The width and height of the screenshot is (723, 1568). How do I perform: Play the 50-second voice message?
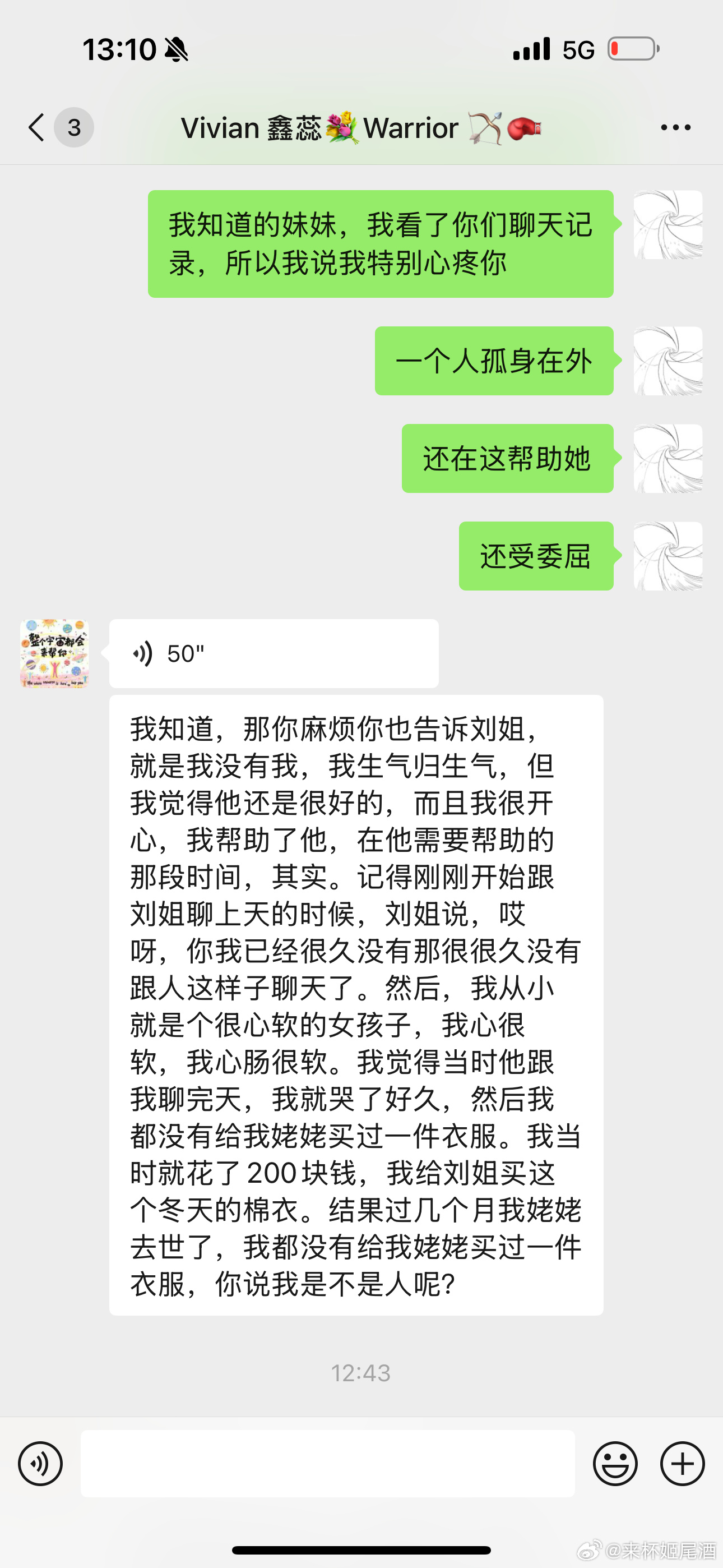pyautogui.click(x=274, y=653)
